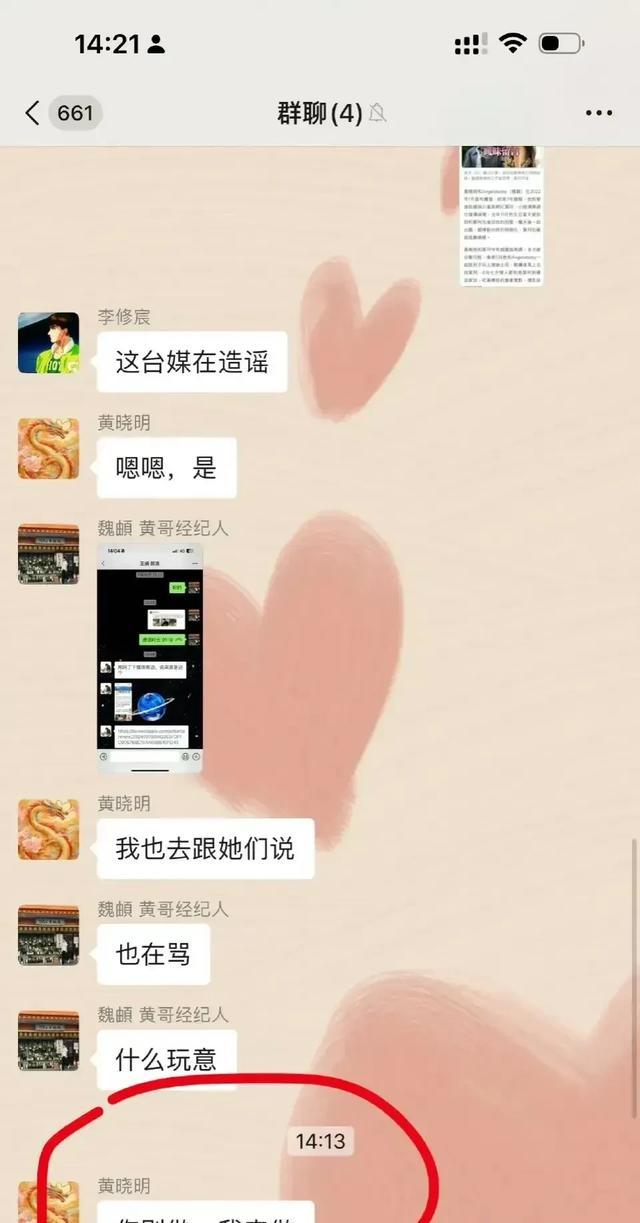Viewport: 640px width, 1223px height.
Task: View the chat screenshot image sent by 魏頔
Action: tap(149, 658)
